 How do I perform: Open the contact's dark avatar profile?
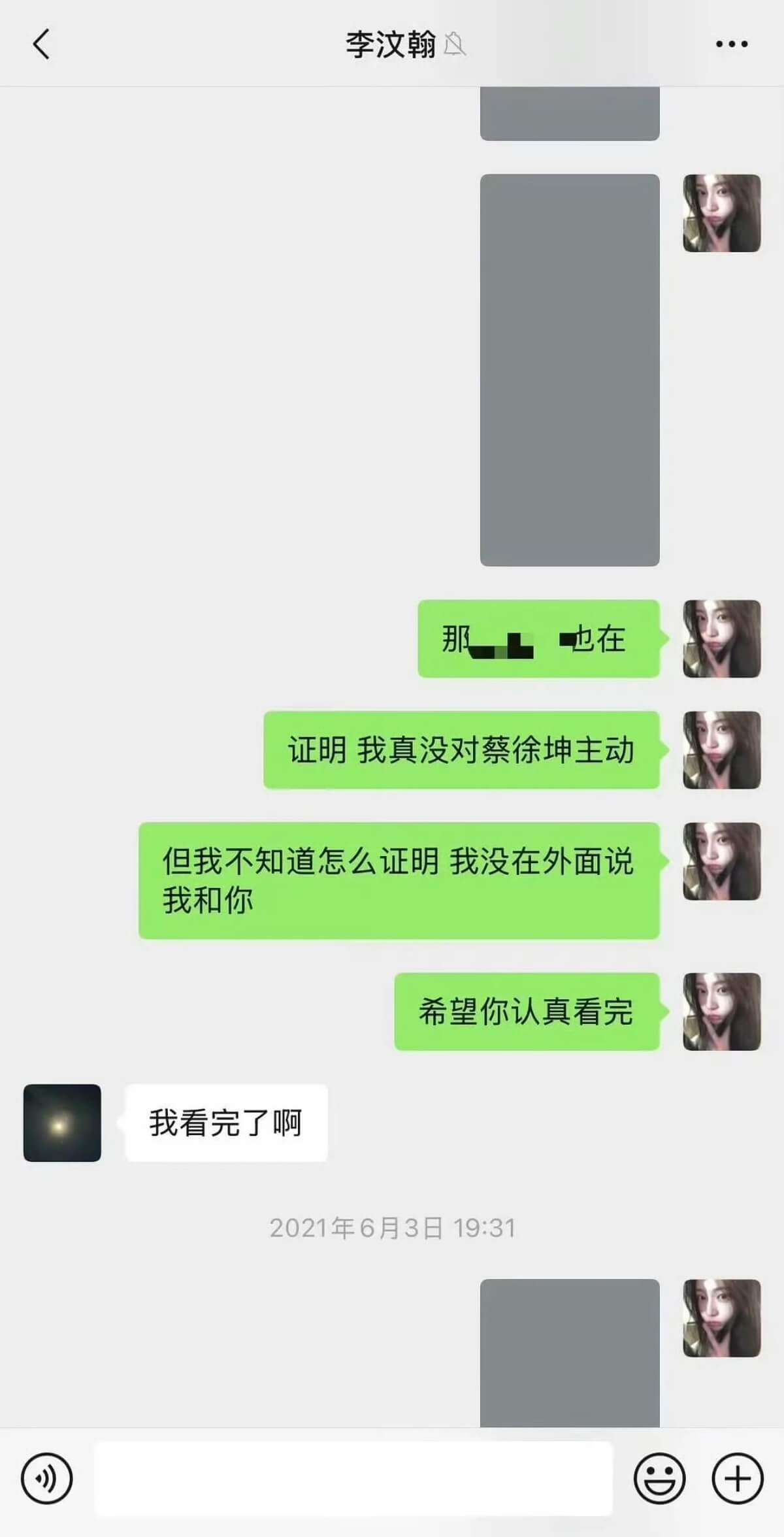tap(62, 1123)
